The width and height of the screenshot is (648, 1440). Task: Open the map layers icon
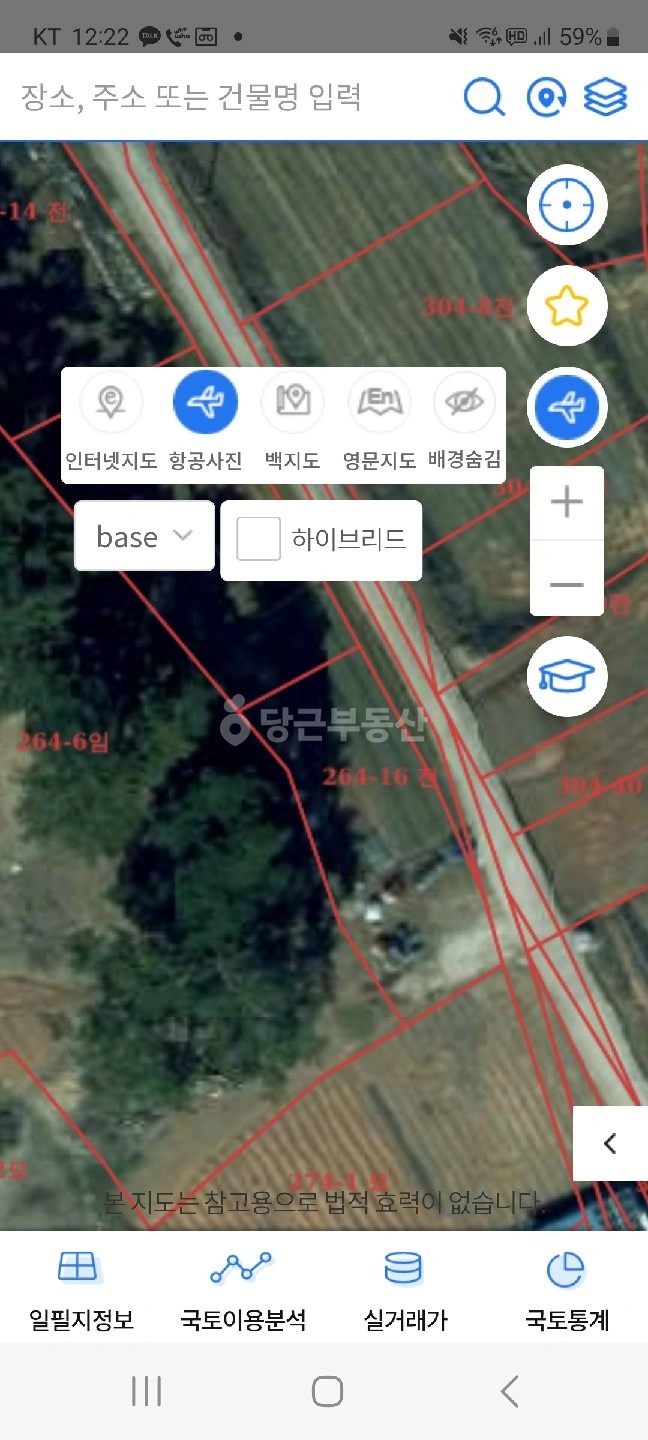(x=606, y=97)
